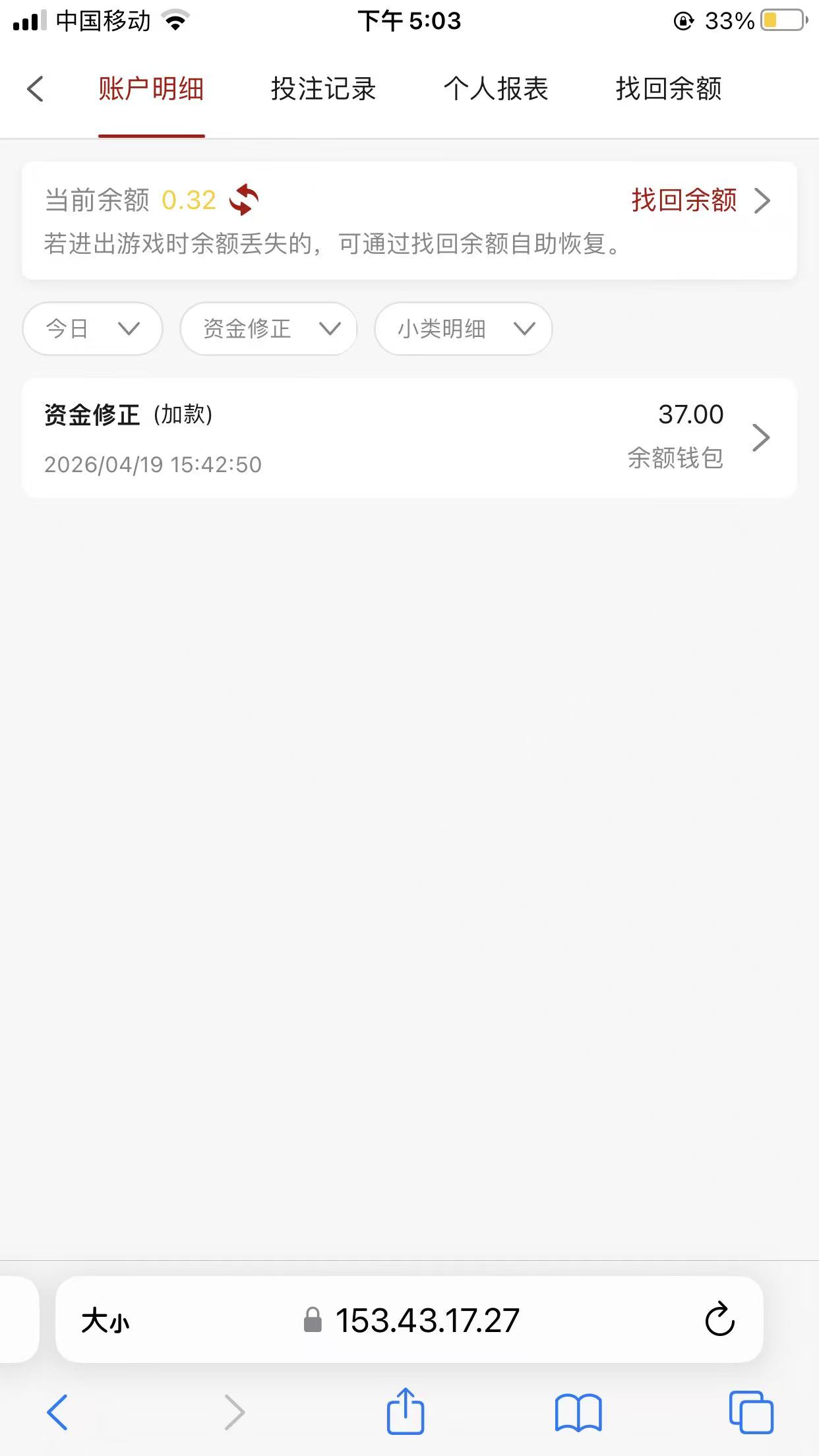Expand the 今日 date dropdown
This screenshot has height=1456, width=819.
coord(92,328)
